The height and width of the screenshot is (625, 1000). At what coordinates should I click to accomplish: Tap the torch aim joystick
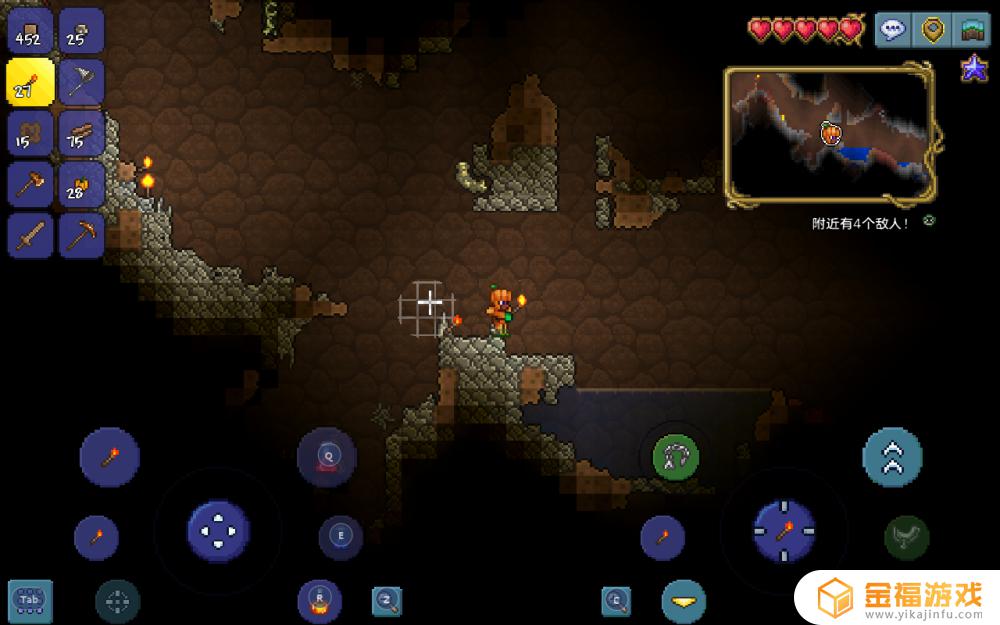click(x=784, y=531)
